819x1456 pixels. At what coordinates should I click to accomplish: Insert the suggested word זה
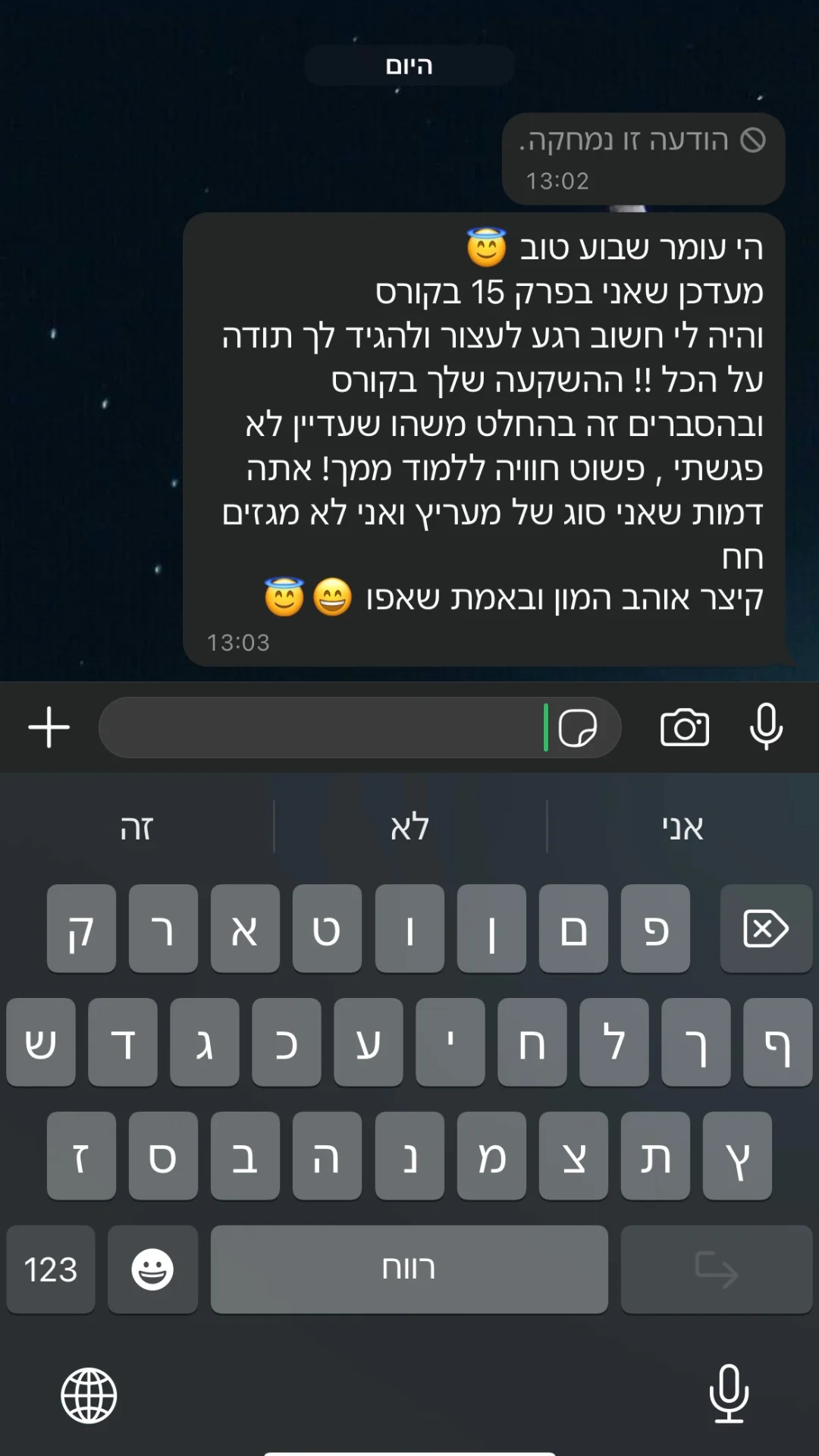(x=136, y=827)
